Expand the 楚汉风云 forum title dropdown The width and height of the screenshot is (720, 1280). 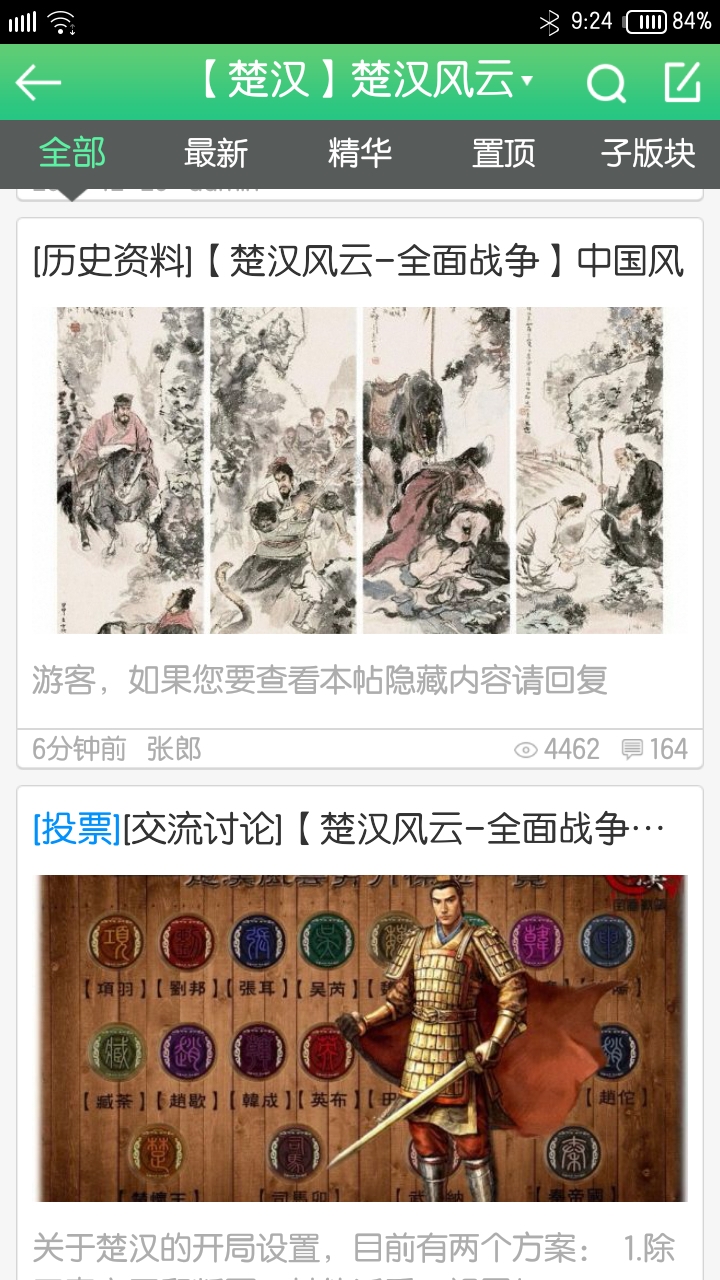(x=366, y=82)
